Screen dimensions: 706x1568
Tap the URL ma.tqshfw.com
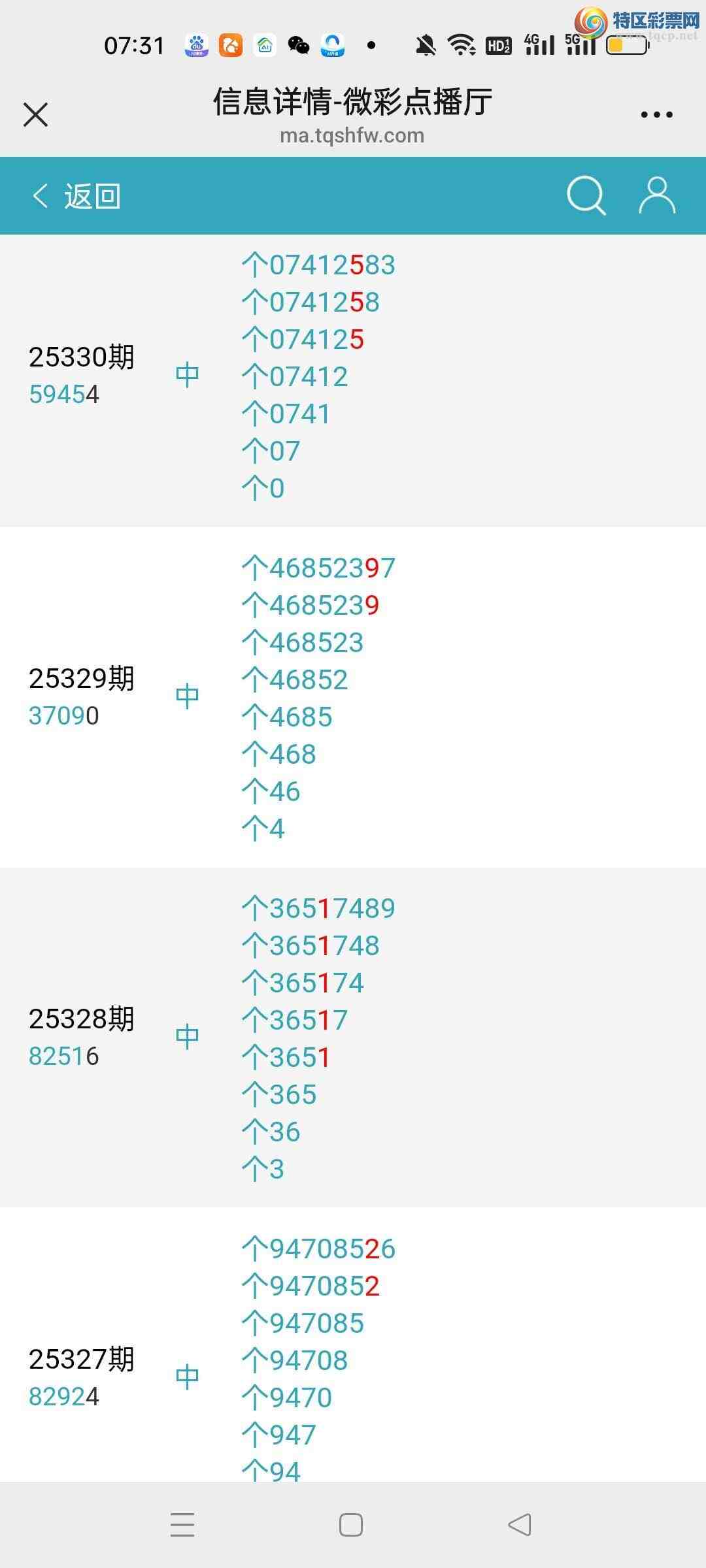(x=351, y=136)
